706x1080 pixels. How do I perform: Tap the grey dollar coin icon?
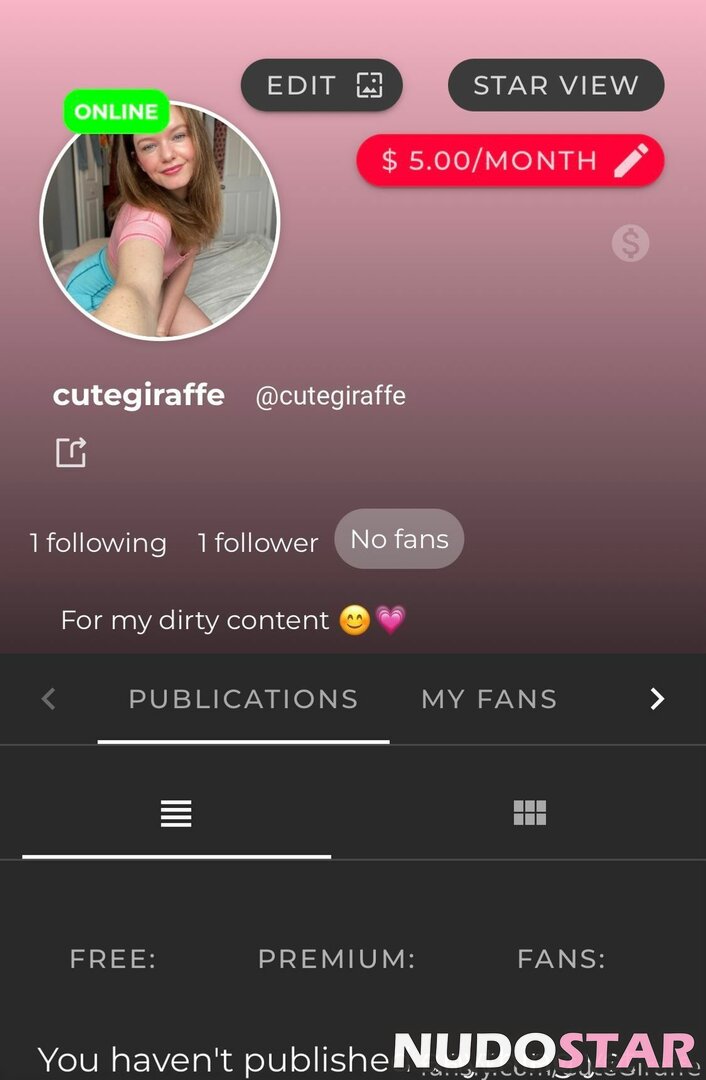[x=630, y=243]
